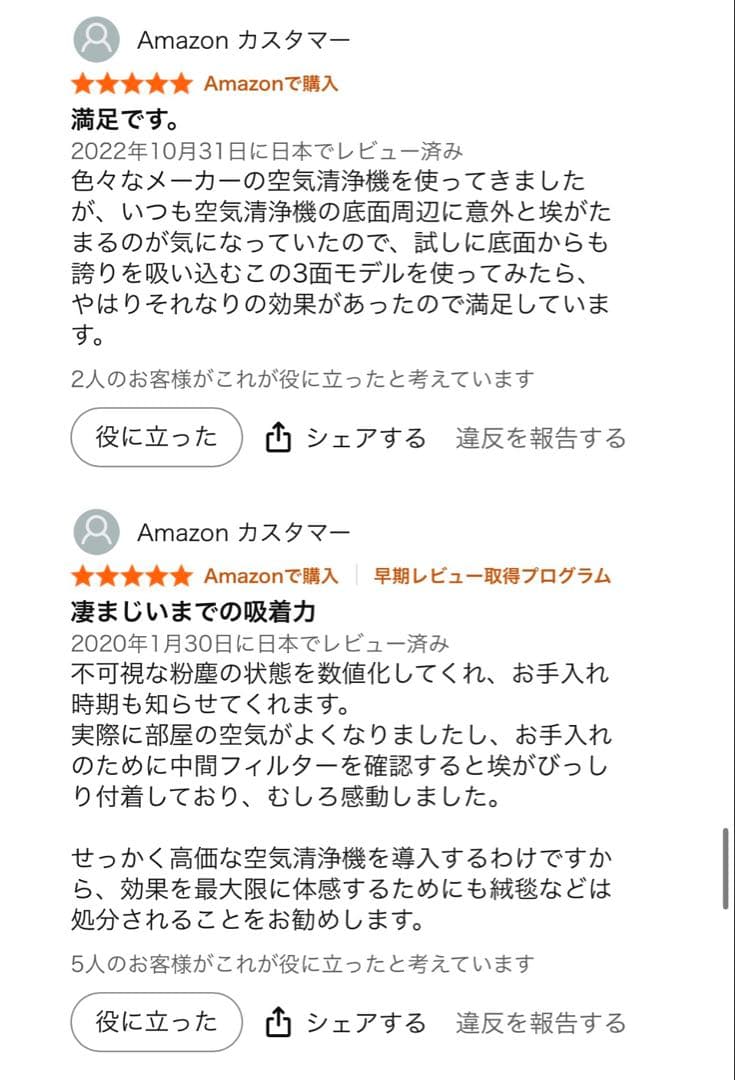Click the second reviewer's profile avatar icon

pos(95,533)
